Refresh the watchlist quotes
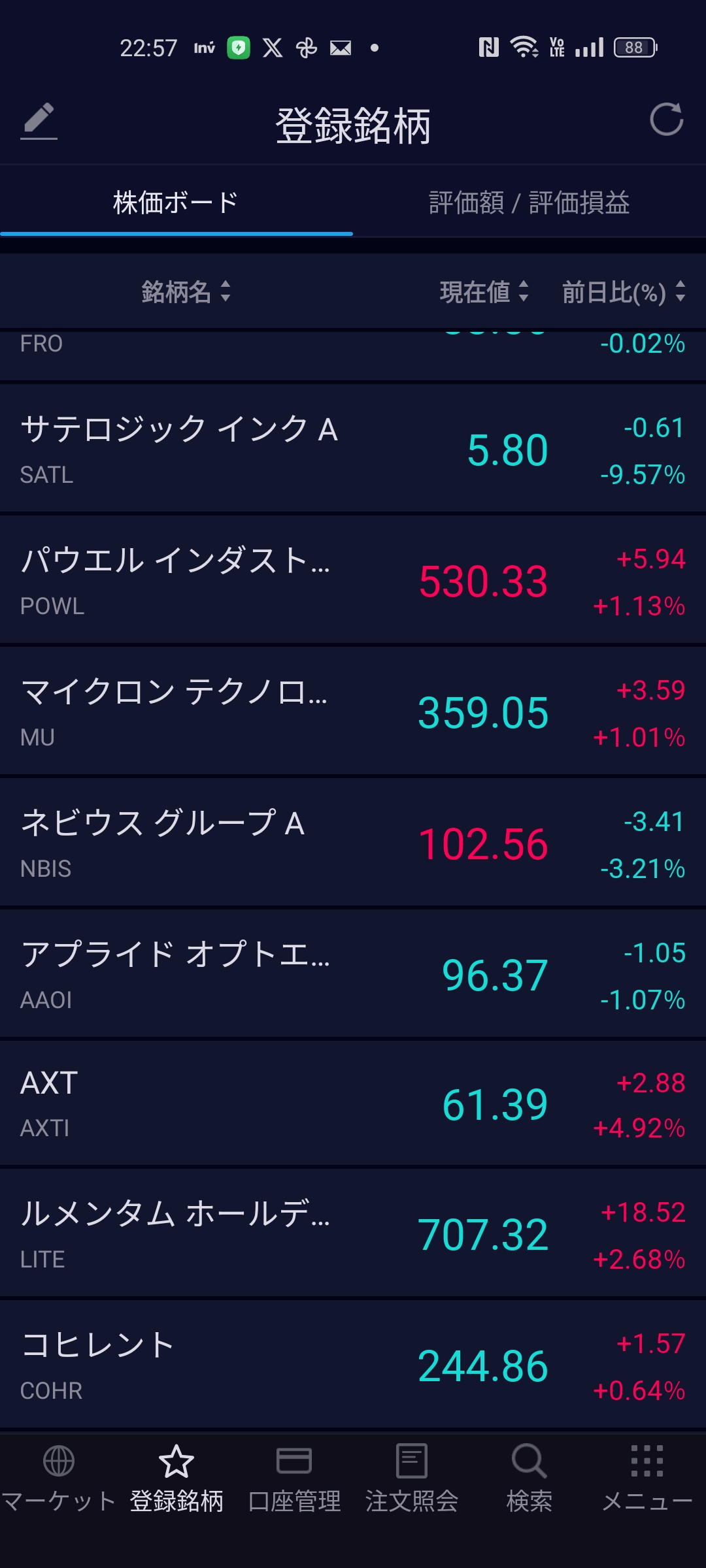This screenshot has height=1568, width=706. (666, 120)
